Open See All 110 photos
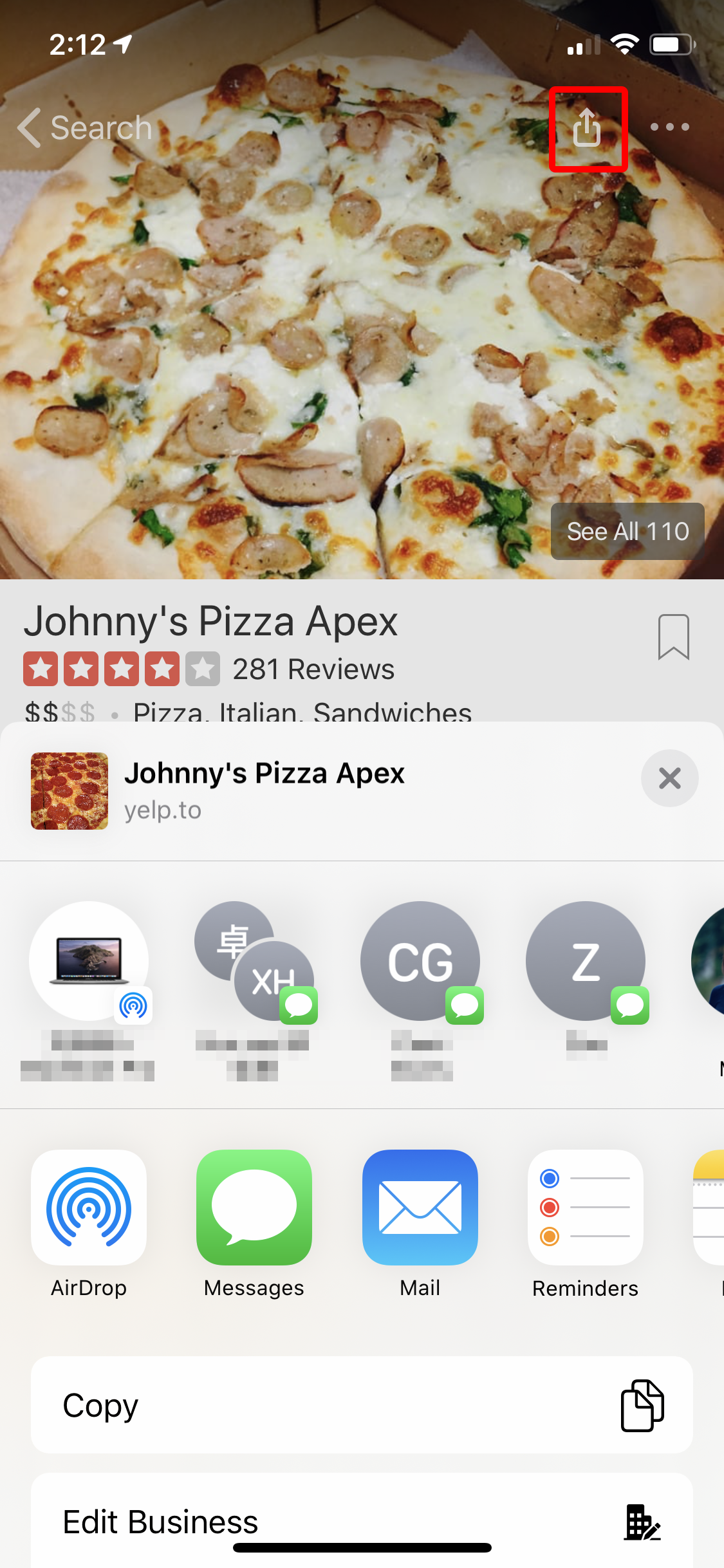The height and width of the screenshot is (1568, 724). (x=627, y=532)
